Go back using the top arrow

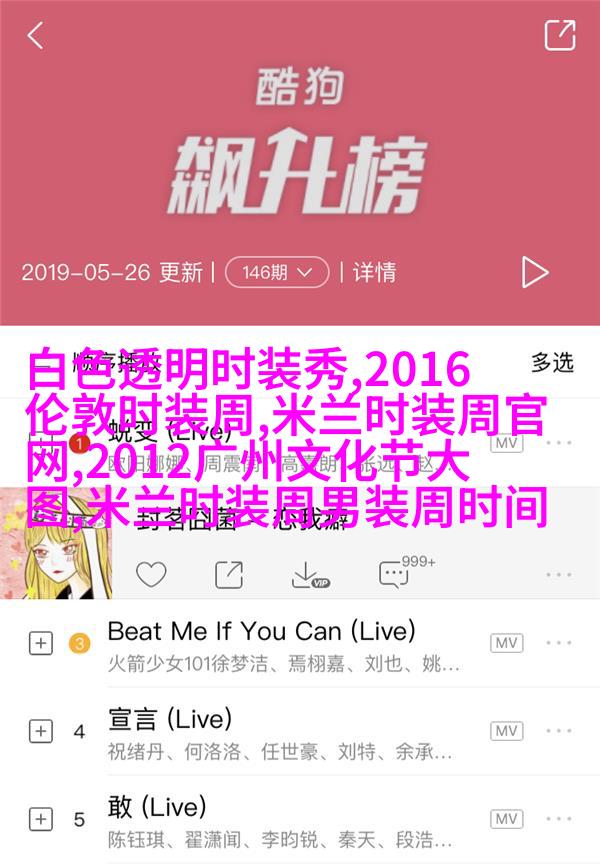[x=36, y=36]
